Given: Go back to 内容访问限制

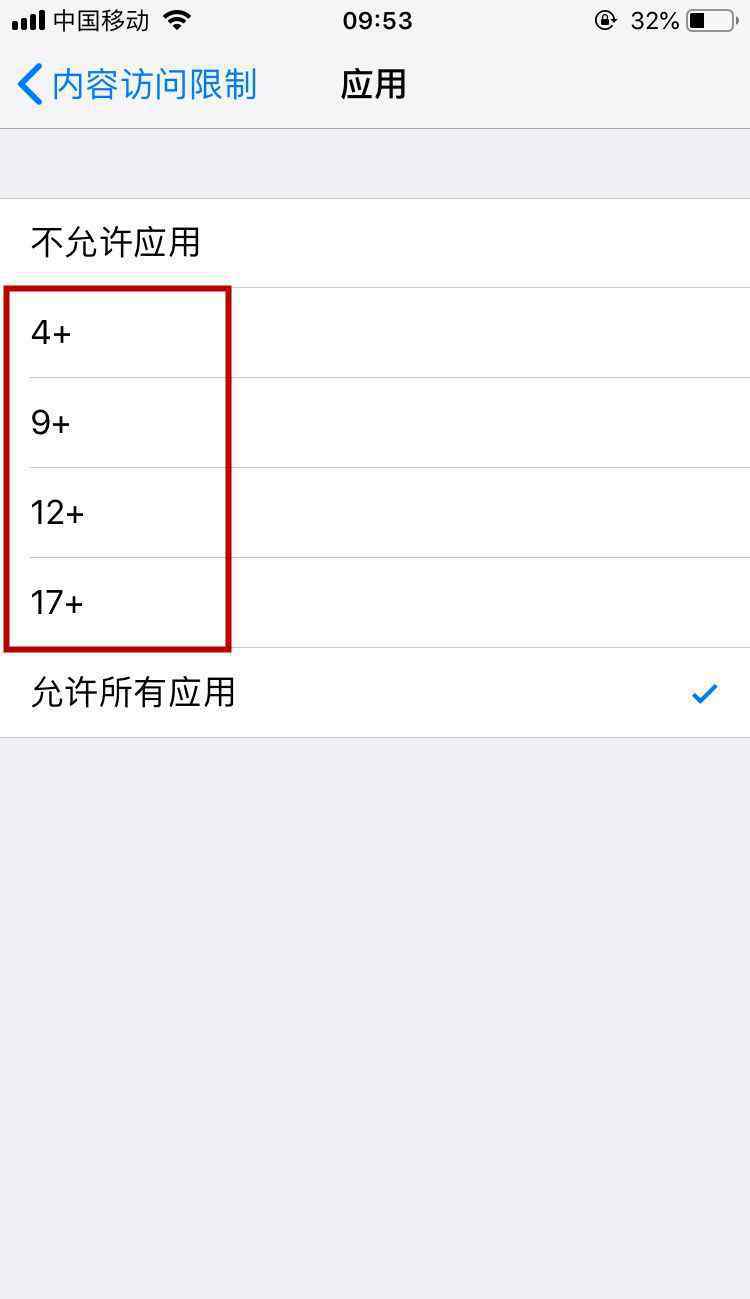Looking at the screenshot, I should (138, 85).
